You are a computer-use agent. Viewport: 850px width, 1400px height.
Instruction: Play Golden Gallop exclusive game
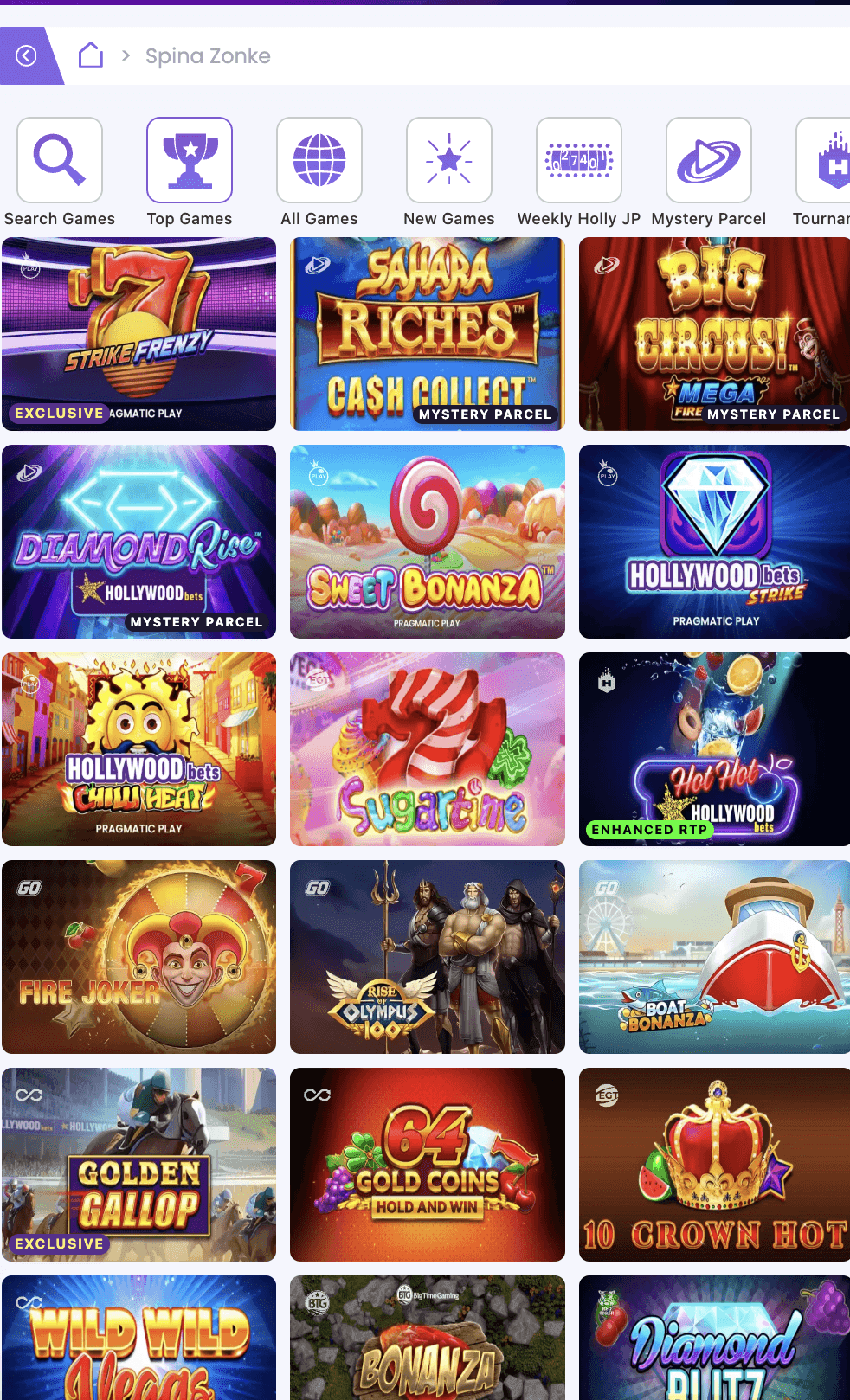click(138, 1165)
